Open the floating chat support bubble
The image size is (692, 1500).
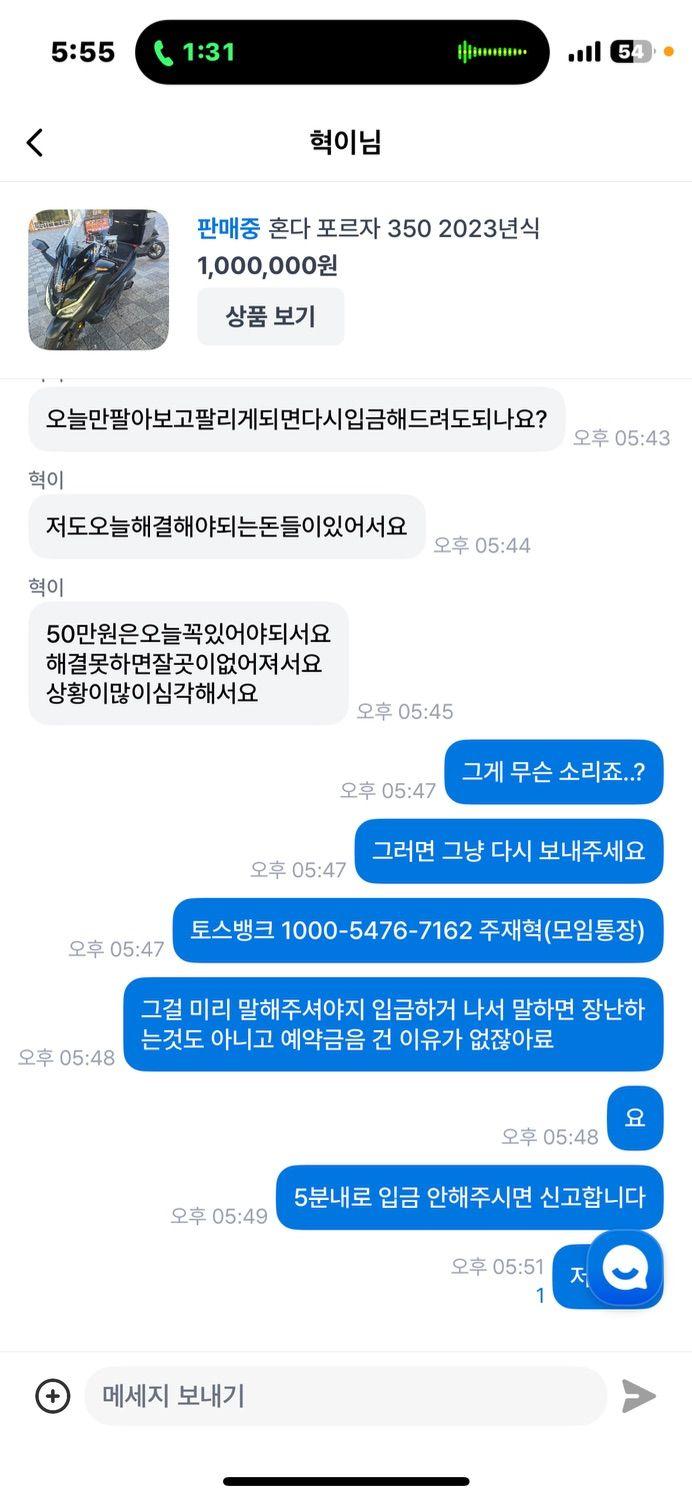625,1268
